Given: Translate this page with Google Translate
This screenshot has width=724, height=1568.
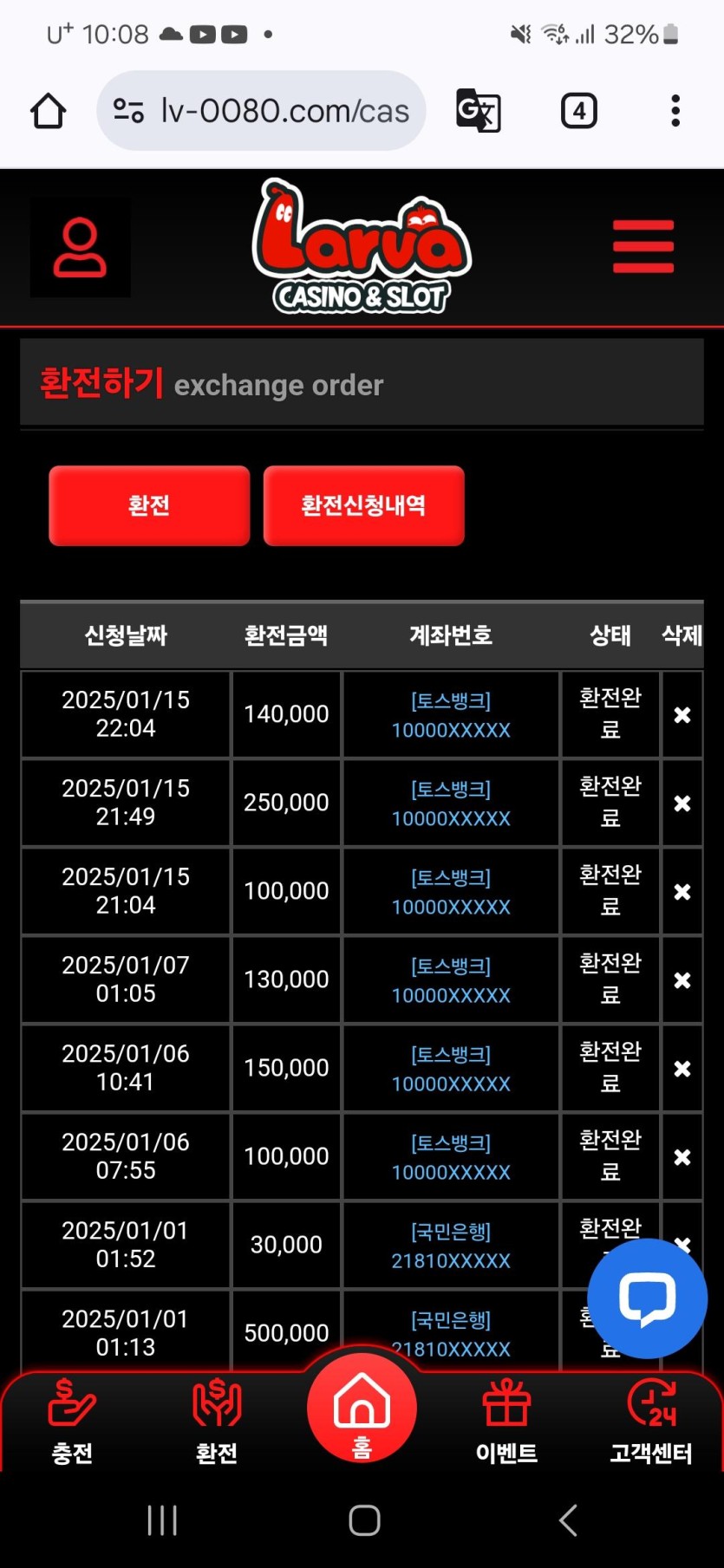Looking at the screenshot, I should pos(478,111).
